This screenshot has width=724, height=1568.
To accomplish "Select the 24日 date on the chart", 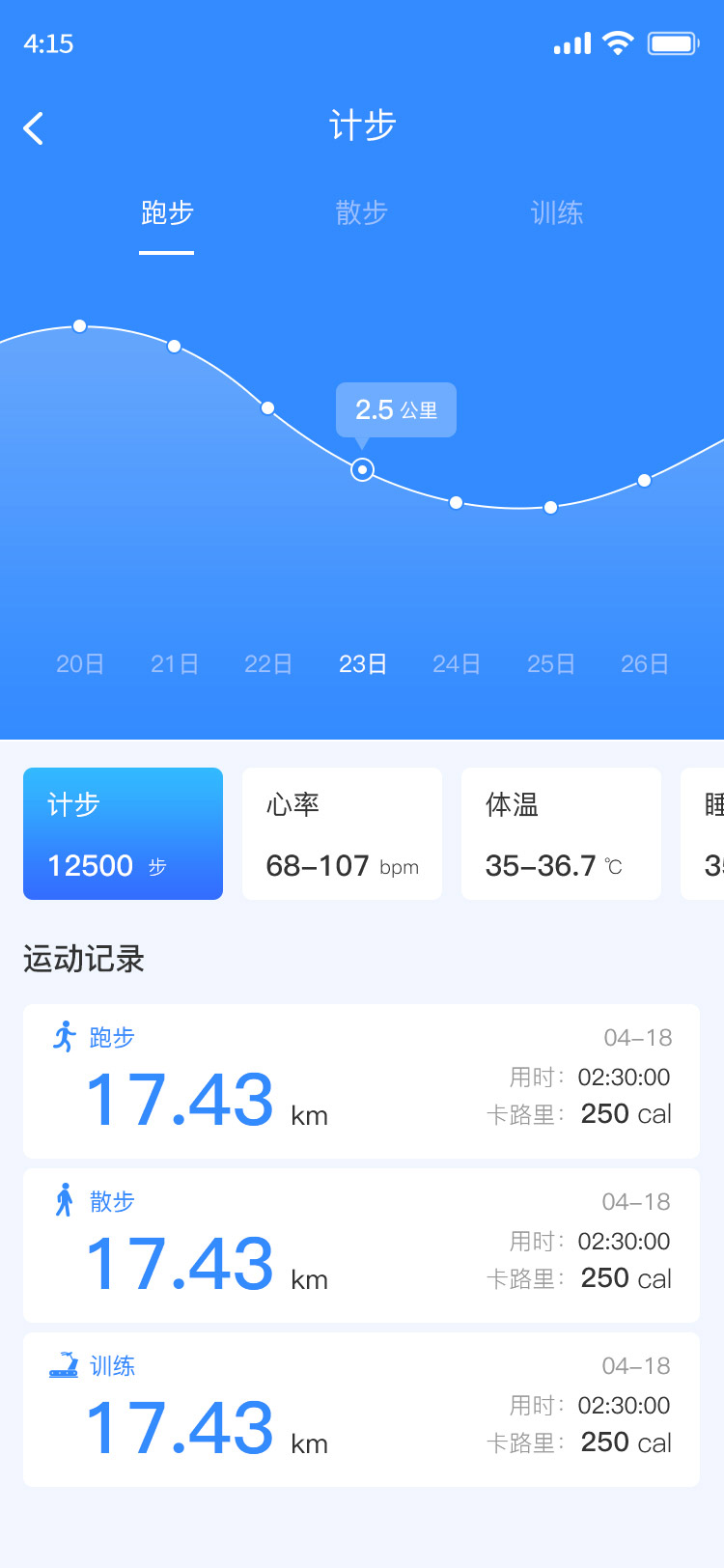I will pos(457,663).
